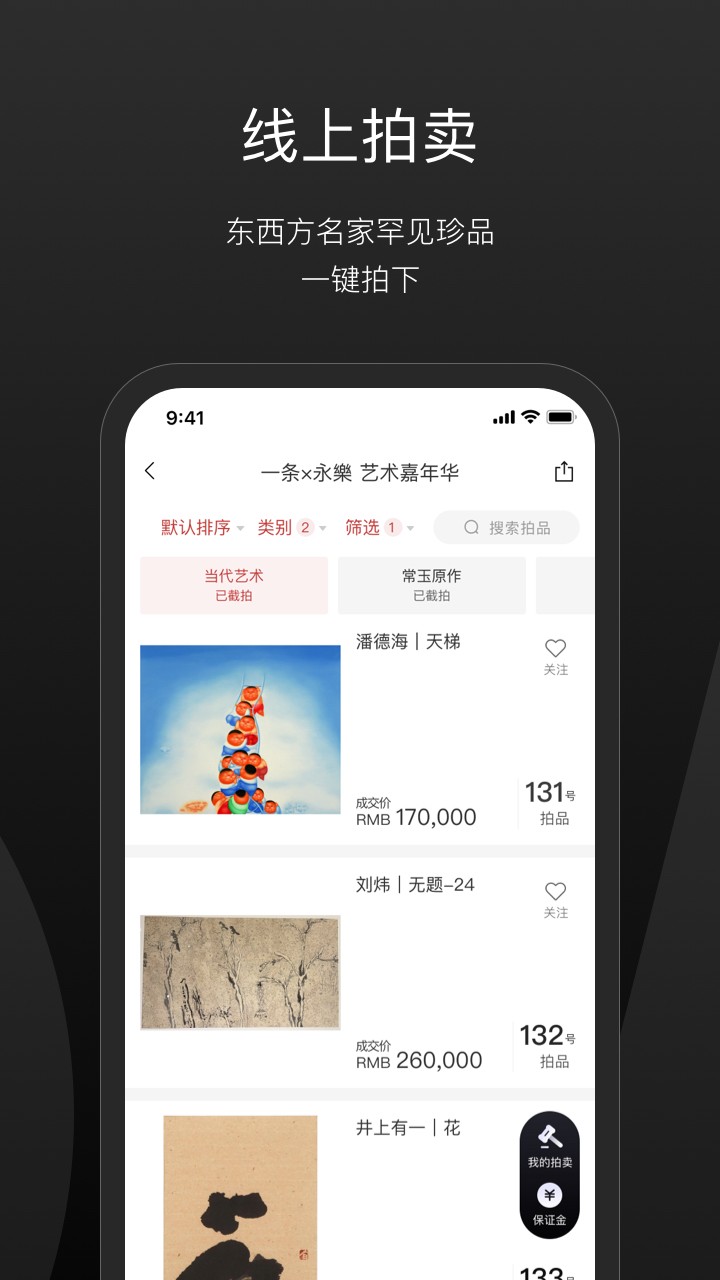Tap the heart icon beside 刘炜｜无题-24

(556, 891)
